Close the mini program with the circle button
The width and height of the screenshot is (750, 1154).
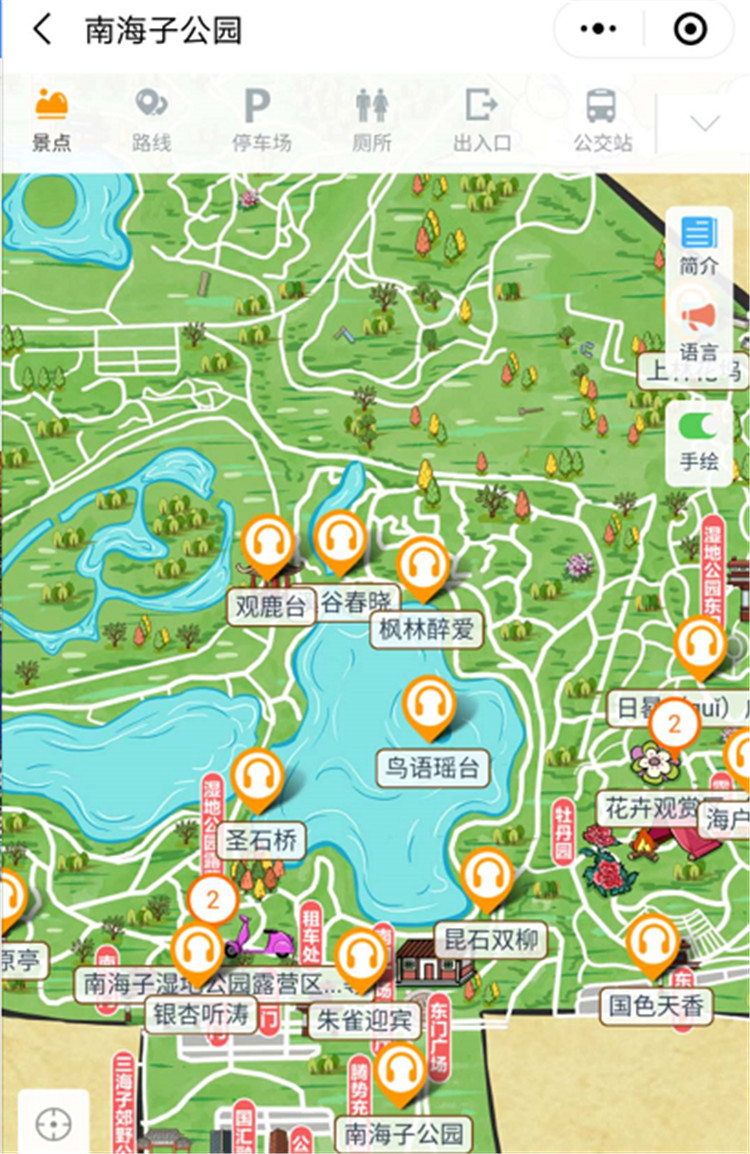(690, 31)
